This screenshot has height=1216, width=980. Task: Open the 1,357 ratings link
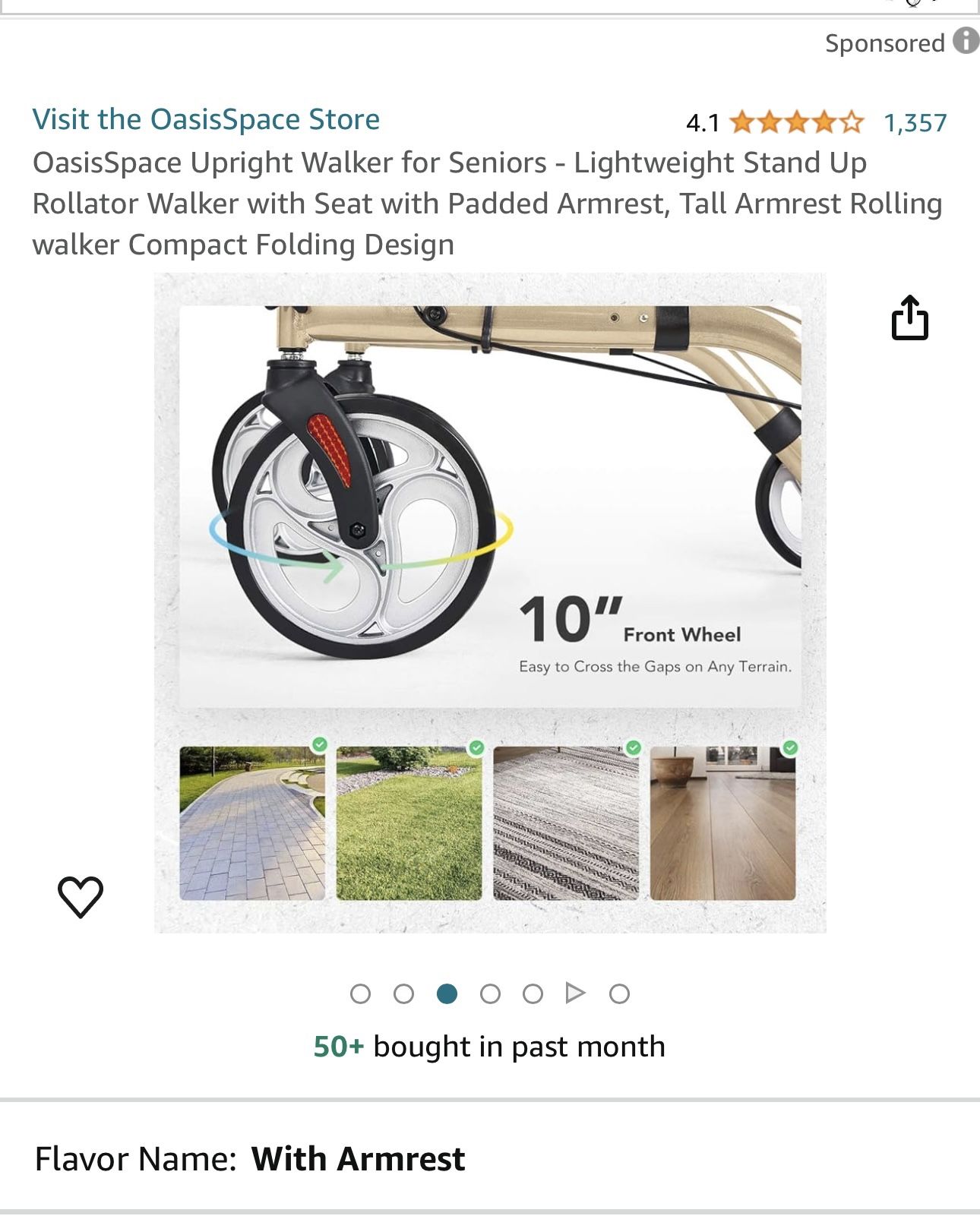(915, 122)
